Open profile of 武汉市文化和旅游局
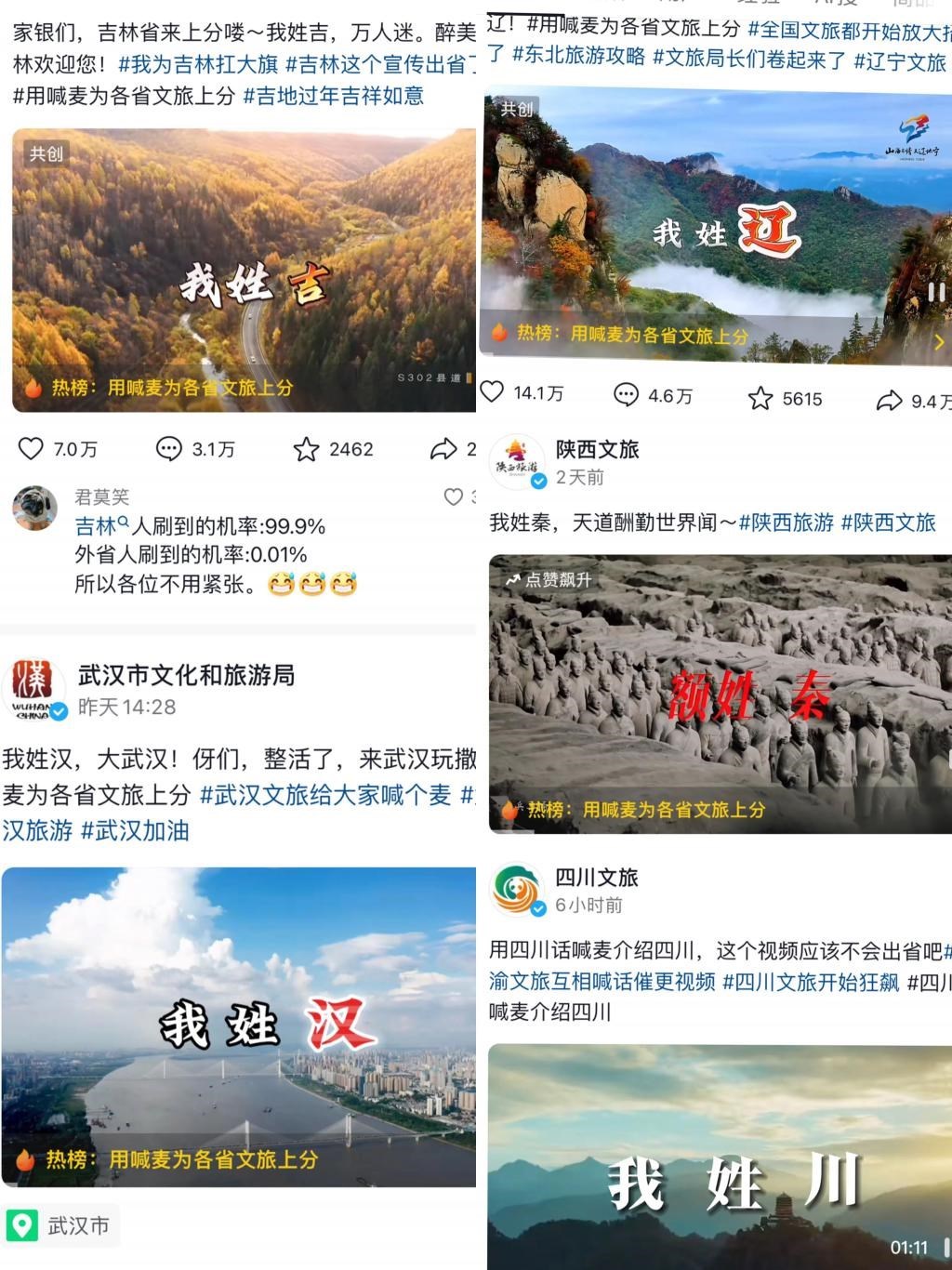 click(186, 676)
